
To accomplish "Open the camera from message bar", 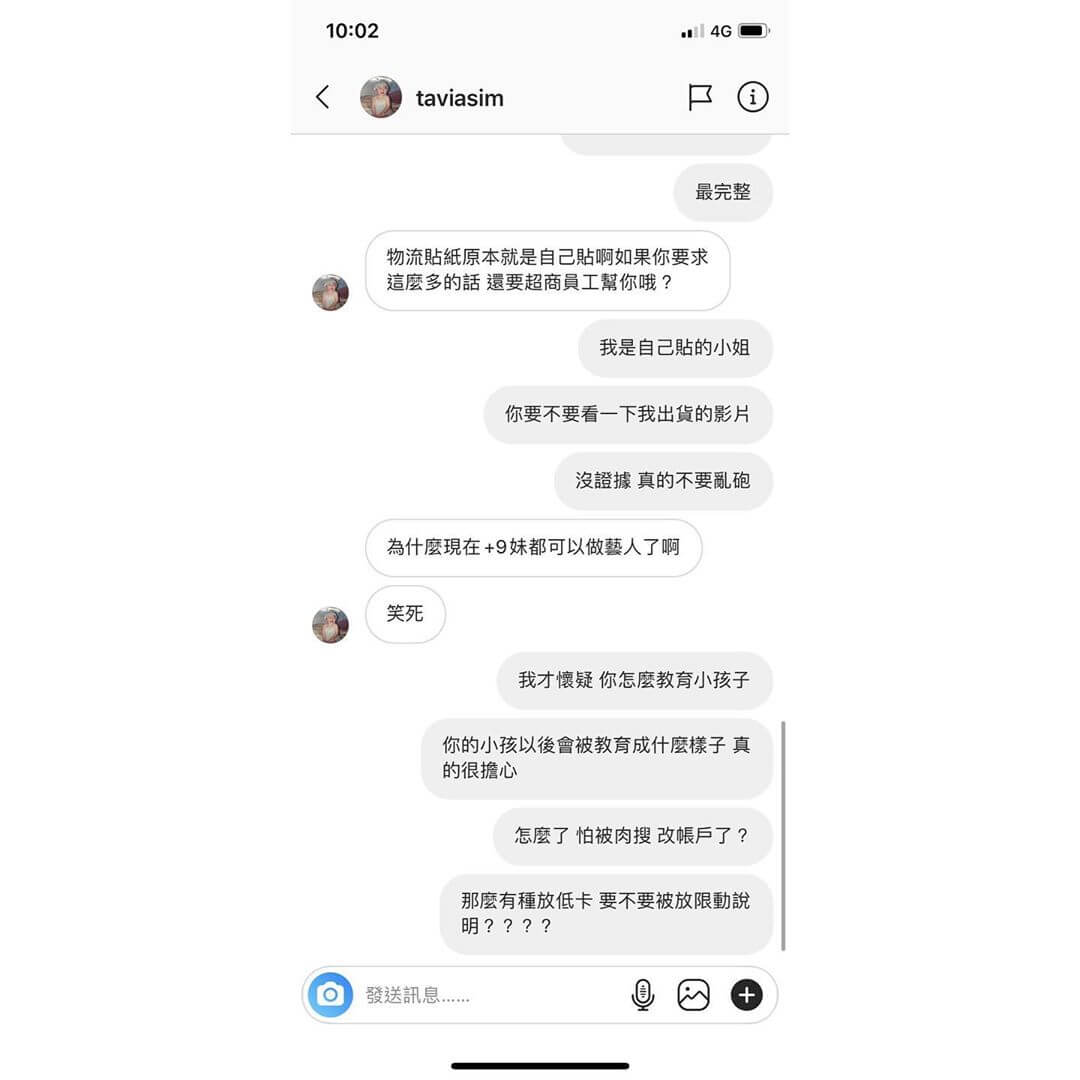I will (330, 995).
